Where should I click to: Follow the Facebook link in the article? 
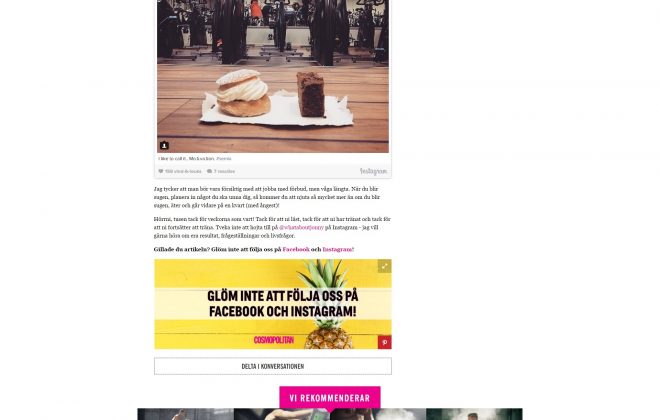point(296,249)
